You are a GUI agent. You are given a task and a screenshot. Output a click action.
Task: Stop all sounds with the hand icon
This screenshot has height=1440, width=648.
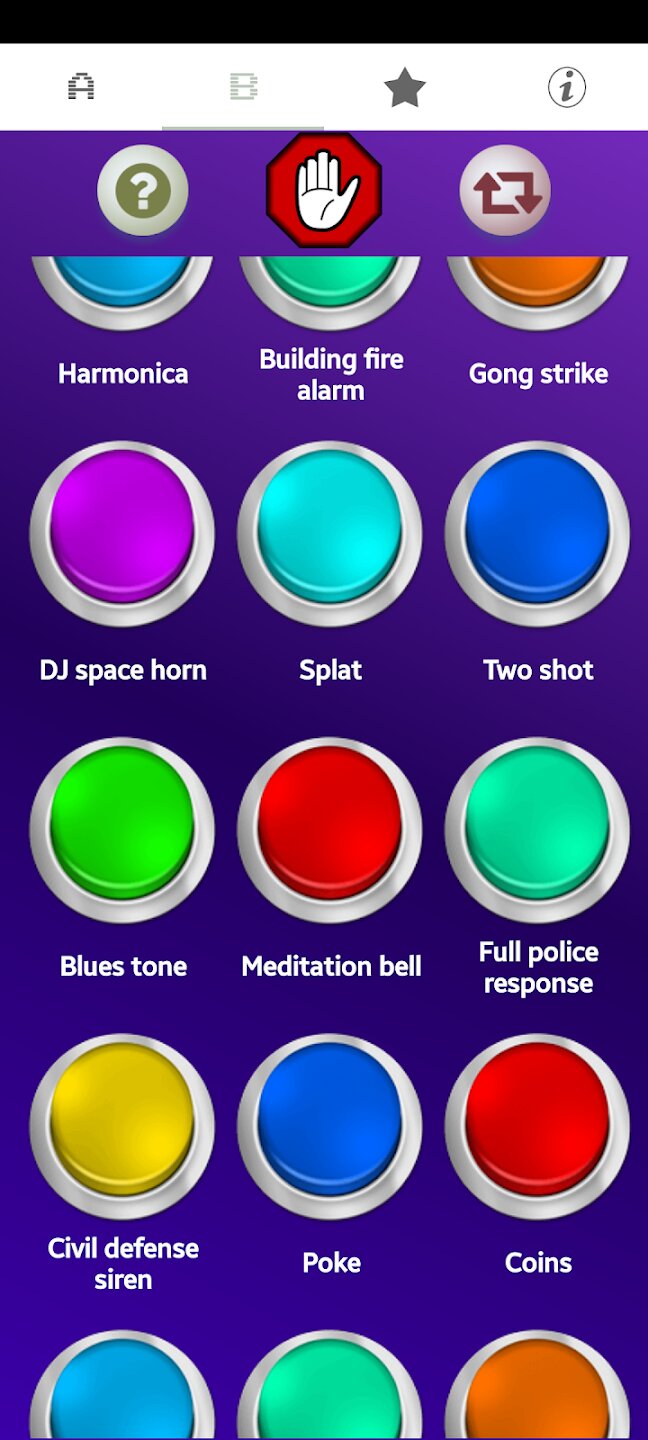point(324,190)
